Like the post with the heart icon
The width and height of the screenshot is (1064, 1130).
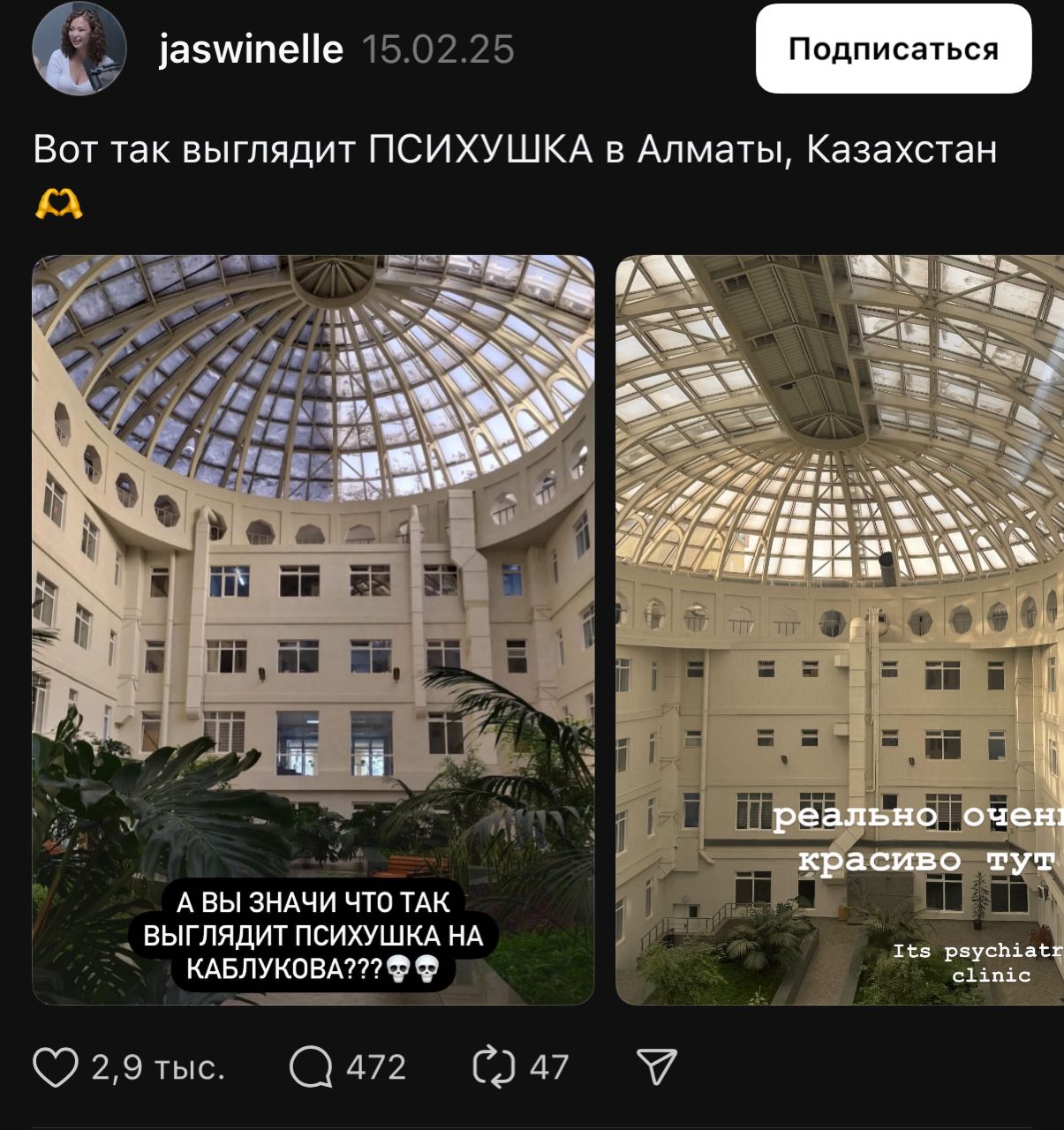tap(56, 1067)
